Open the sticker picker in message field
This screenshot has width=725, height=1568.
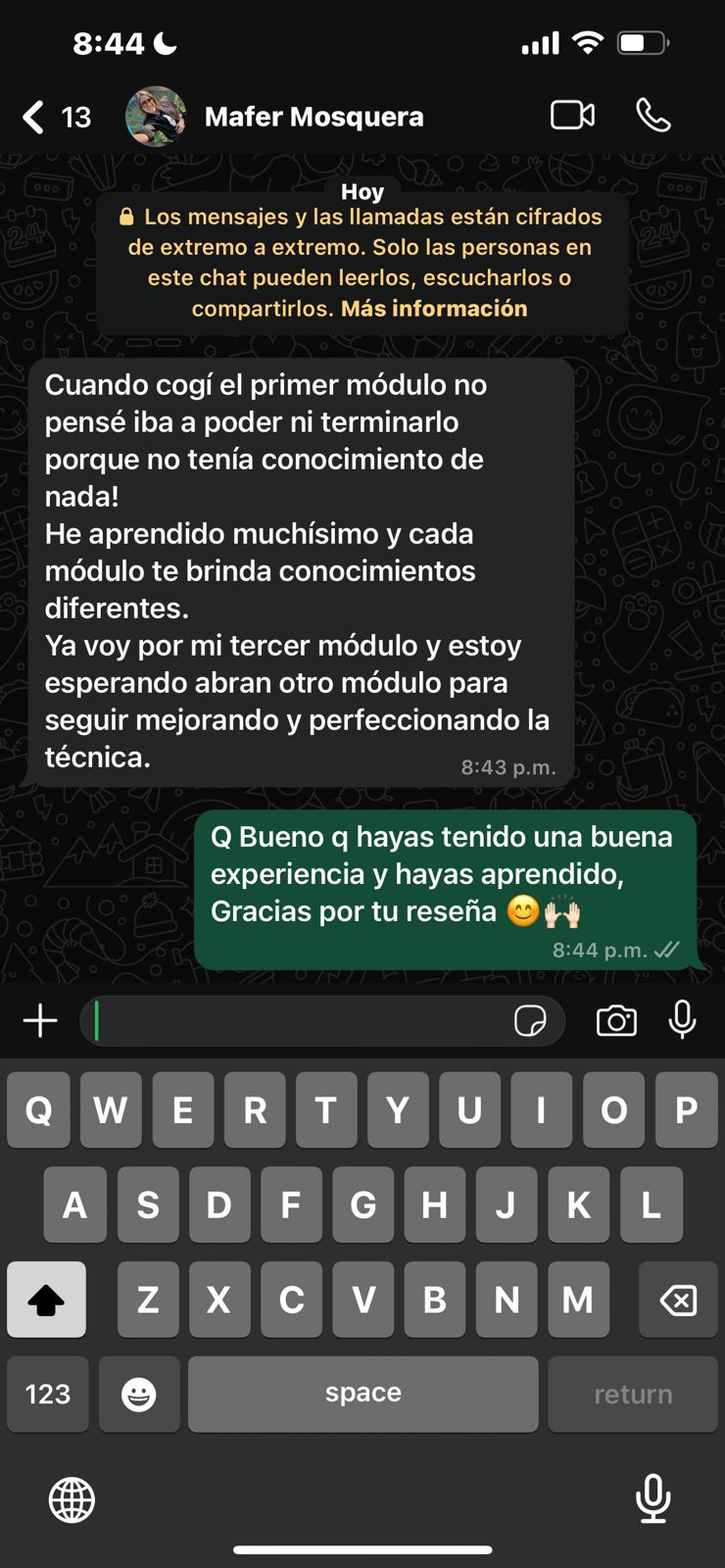(x=530, y=1021)
